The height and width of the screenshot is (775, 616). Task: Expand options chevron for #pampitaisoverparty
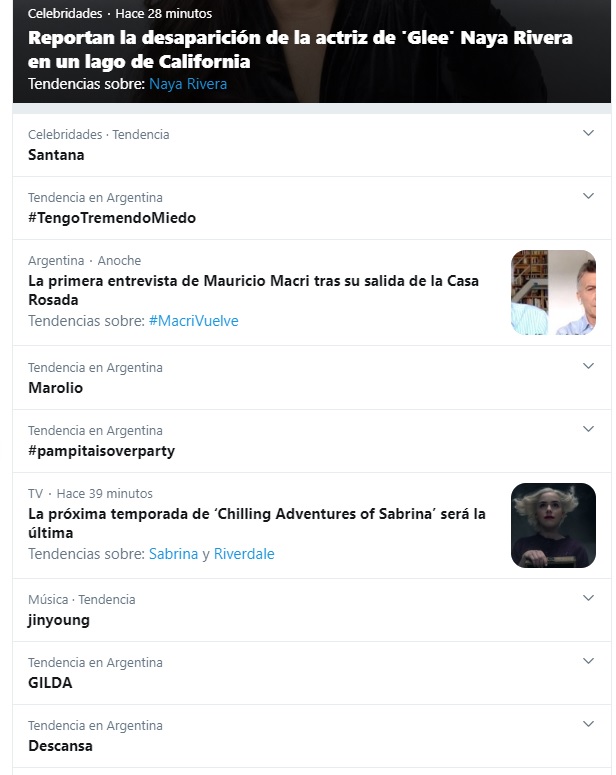tap(588, 429)
